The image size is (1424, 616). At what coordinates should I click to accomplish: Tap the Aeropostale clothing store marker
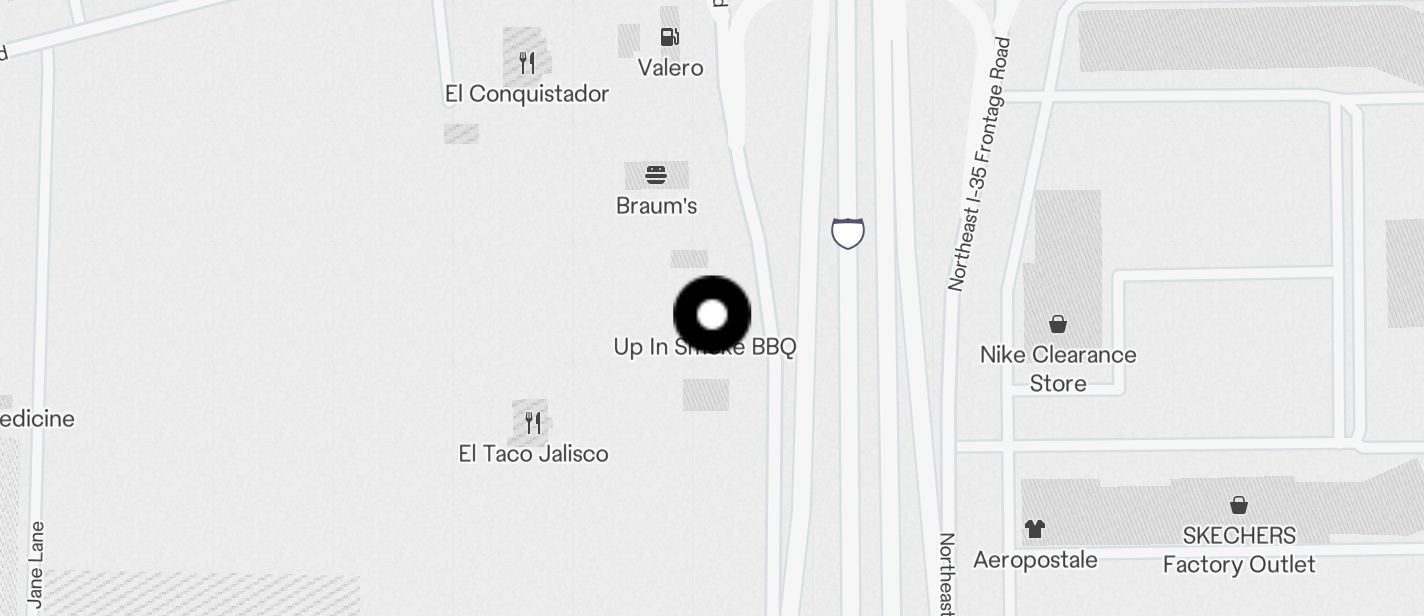[x=1035, y=529]
